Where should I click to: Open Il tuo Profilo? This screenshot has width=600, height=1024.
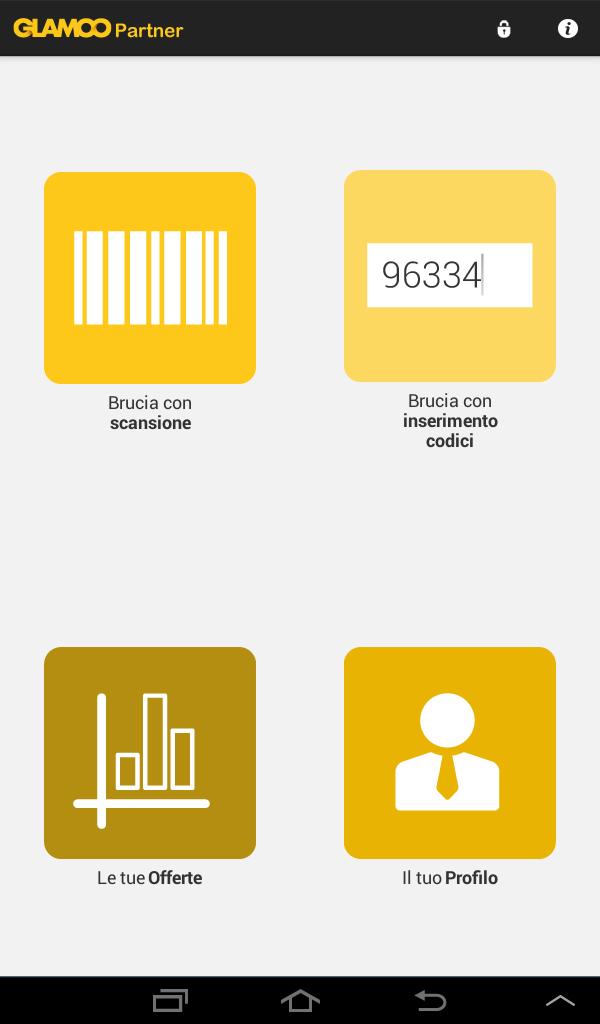pyautogui.click(x=450, y=752)
